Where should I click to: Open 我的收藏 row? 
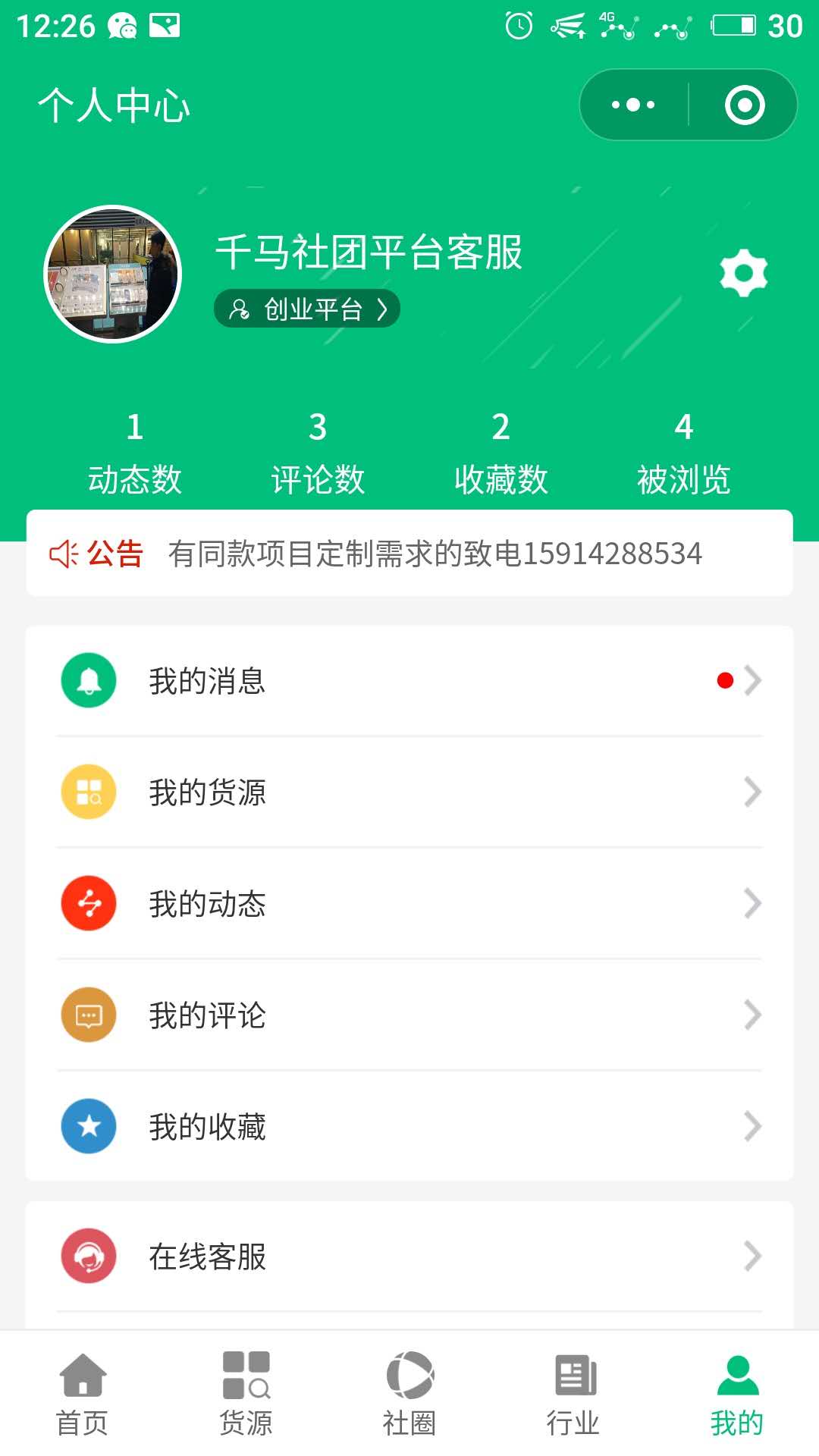pyautogui.click(x=409, y=1126)
